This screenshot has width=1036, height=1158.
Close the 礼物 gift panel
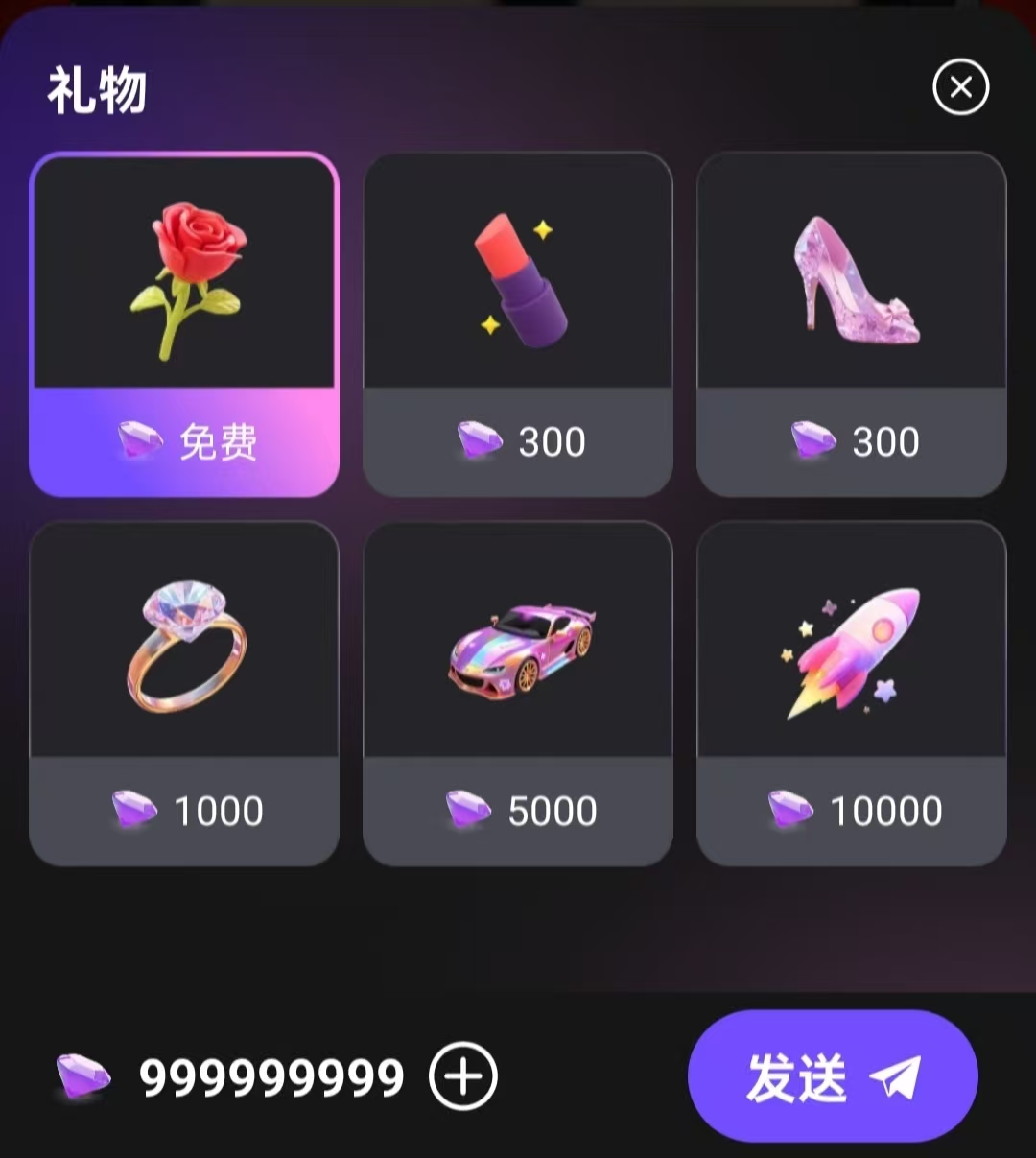pyautogui.click(x=960, y=87)
